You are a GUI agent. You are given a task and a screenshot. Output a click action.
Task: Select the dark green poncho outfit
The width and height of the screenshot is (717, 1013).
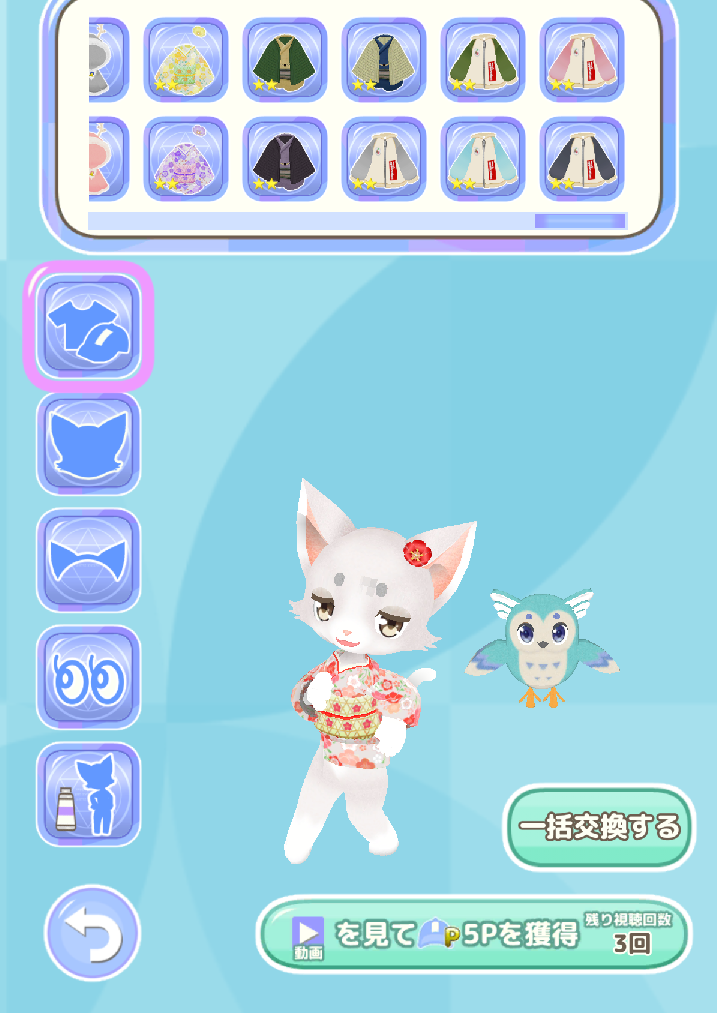(285, 59)
